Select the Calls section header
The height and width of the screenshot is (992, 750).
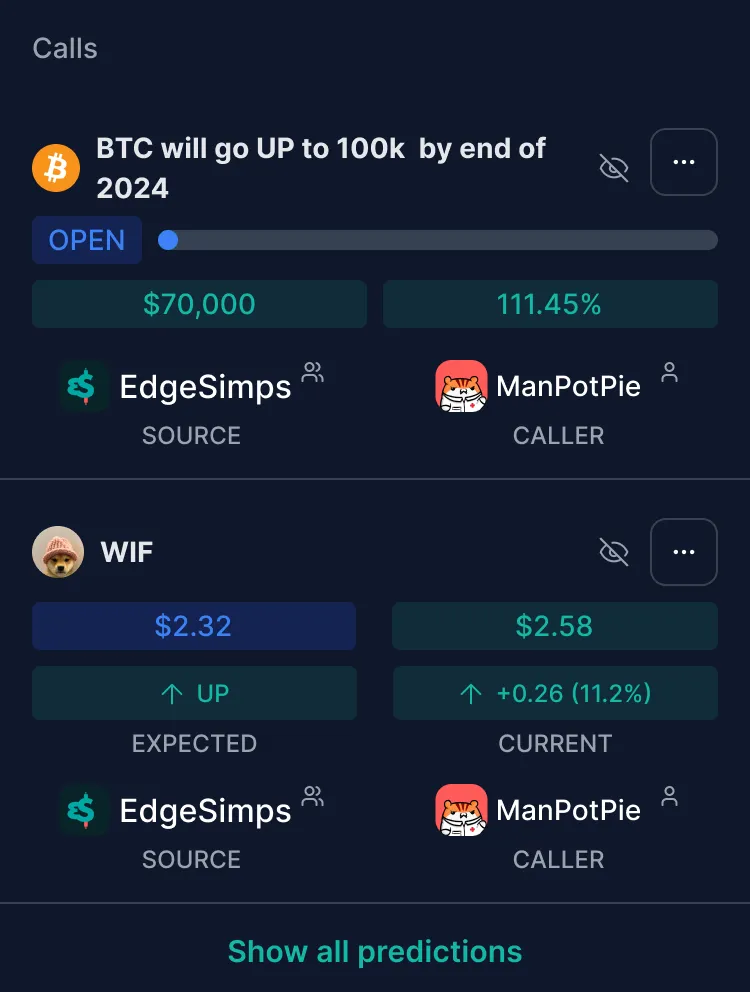coord(64,47)
